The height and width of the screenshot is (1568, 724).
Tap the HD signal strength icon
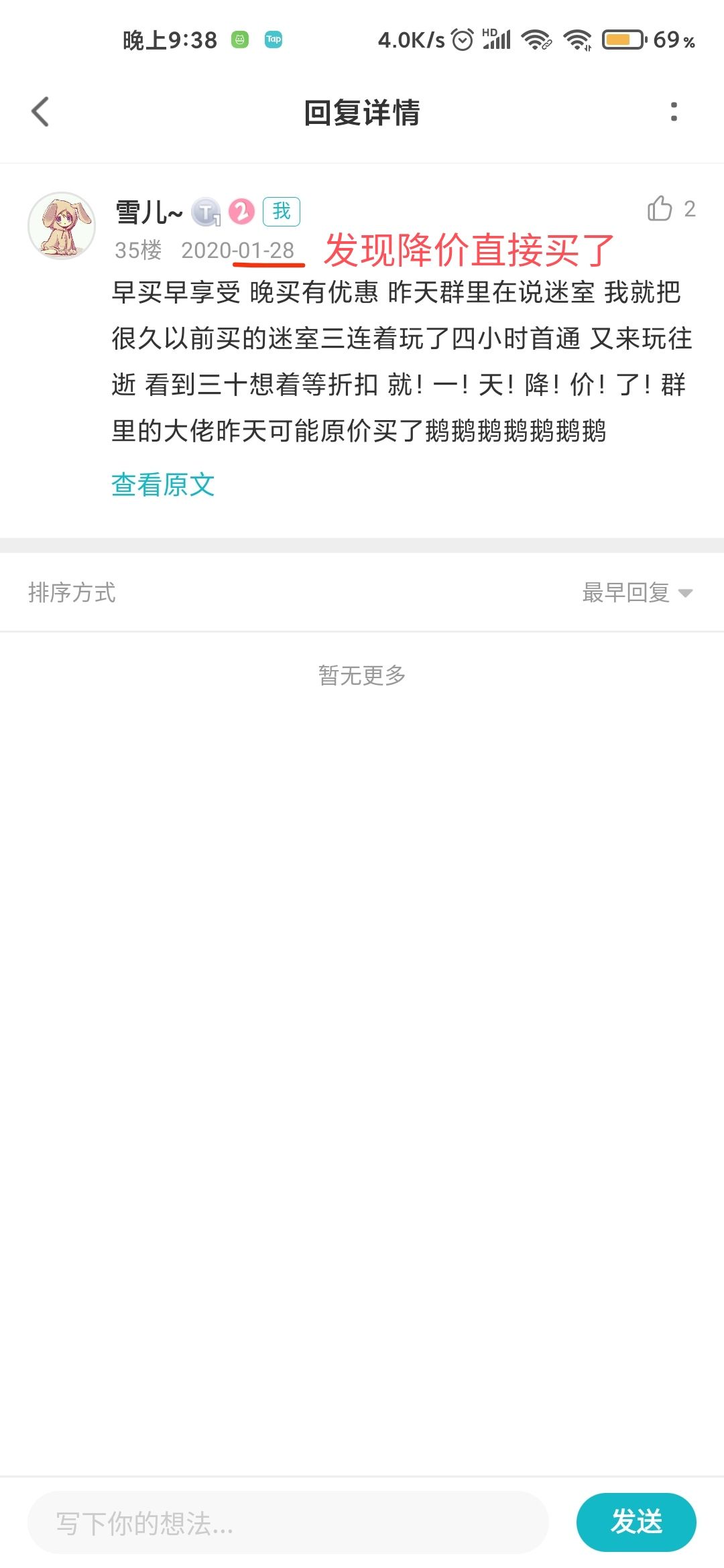tap(496, 40)
